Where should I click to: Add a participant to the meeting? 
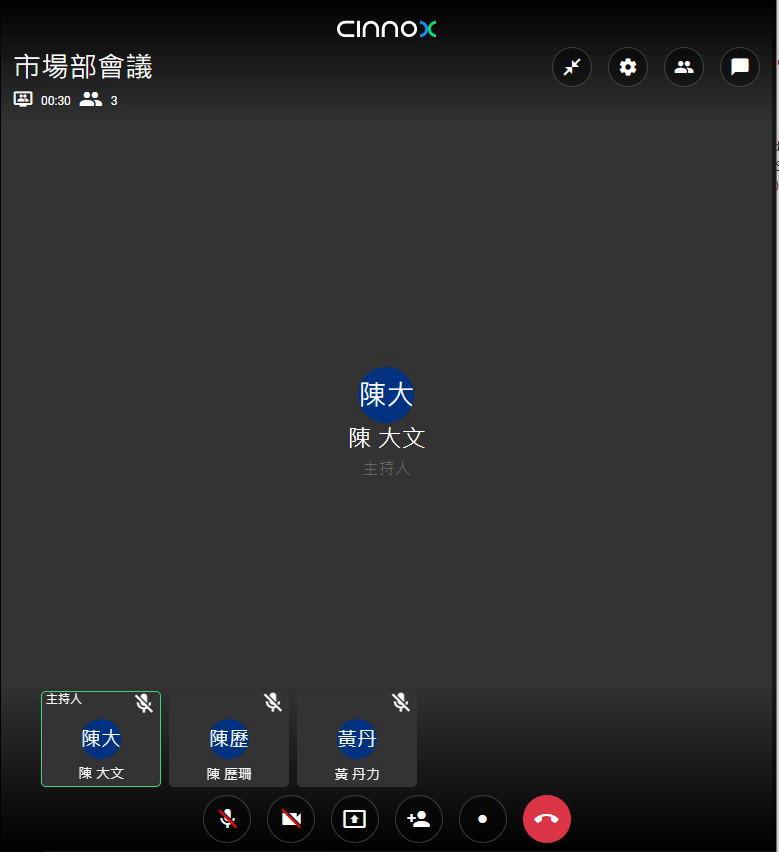point(419,819)
